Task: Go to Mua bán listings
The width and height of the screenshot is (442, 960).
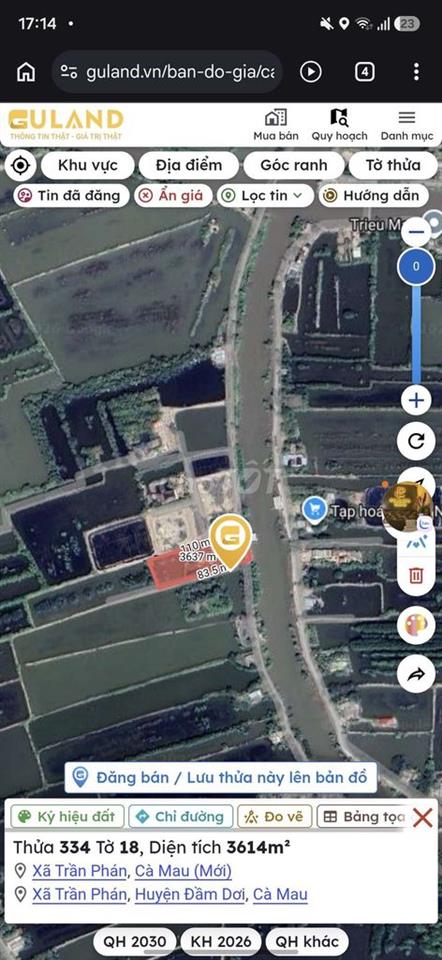Action: pyautogui.click(x=276, y=125)
